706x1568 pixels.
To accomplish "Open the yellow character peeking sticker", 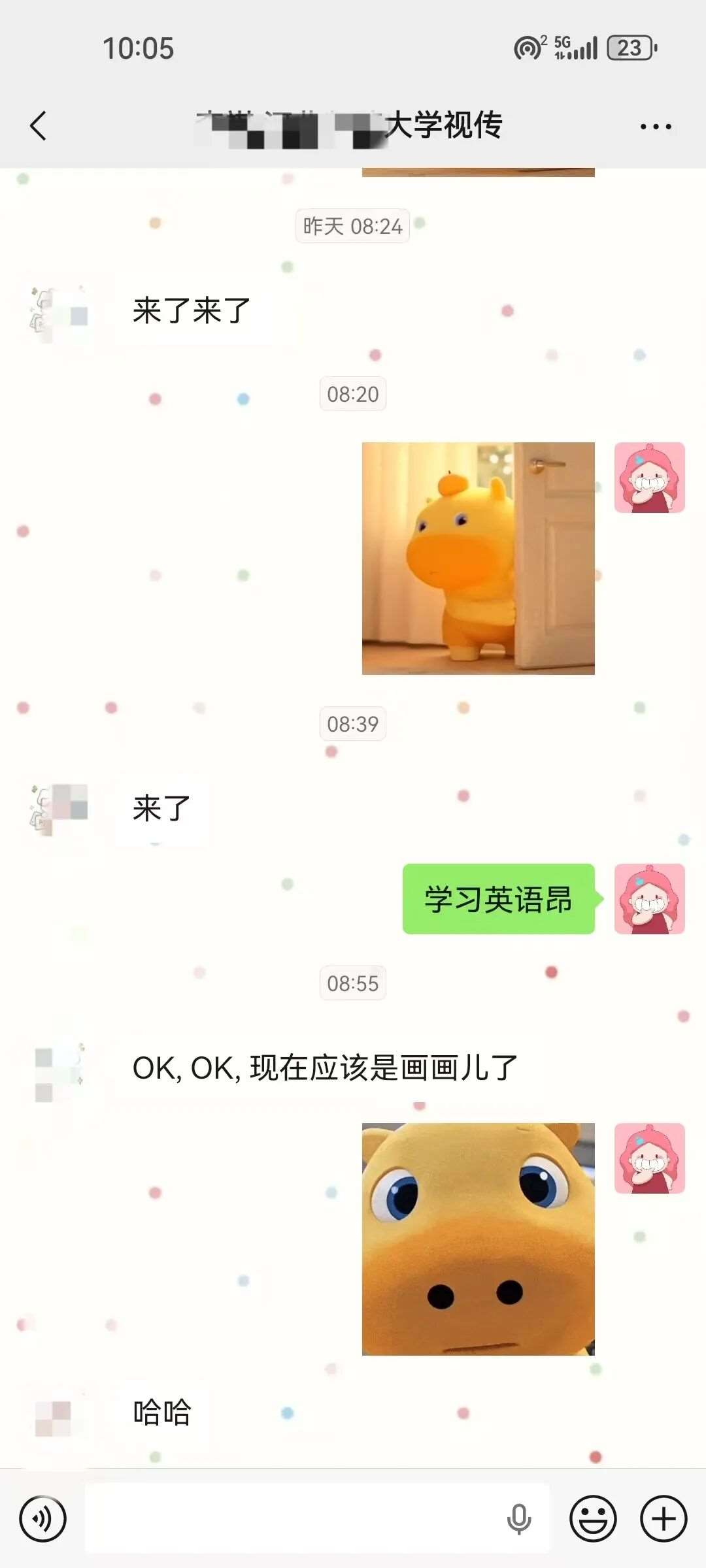I will (x=479, y=559).
